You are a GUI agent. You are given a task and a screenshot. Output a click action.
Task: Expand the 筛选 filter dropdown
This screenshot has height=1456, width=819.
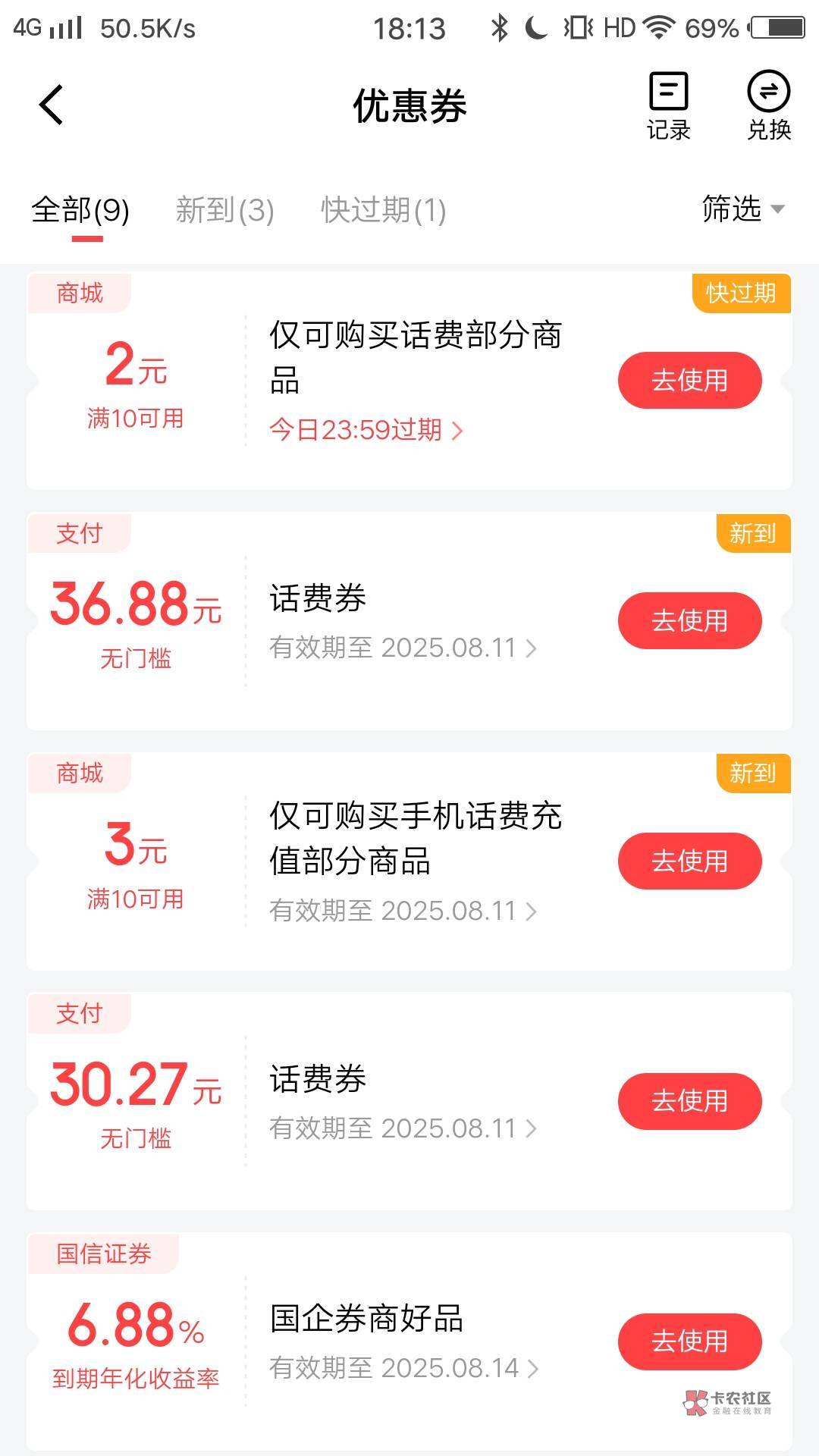[x=742, y=209]
